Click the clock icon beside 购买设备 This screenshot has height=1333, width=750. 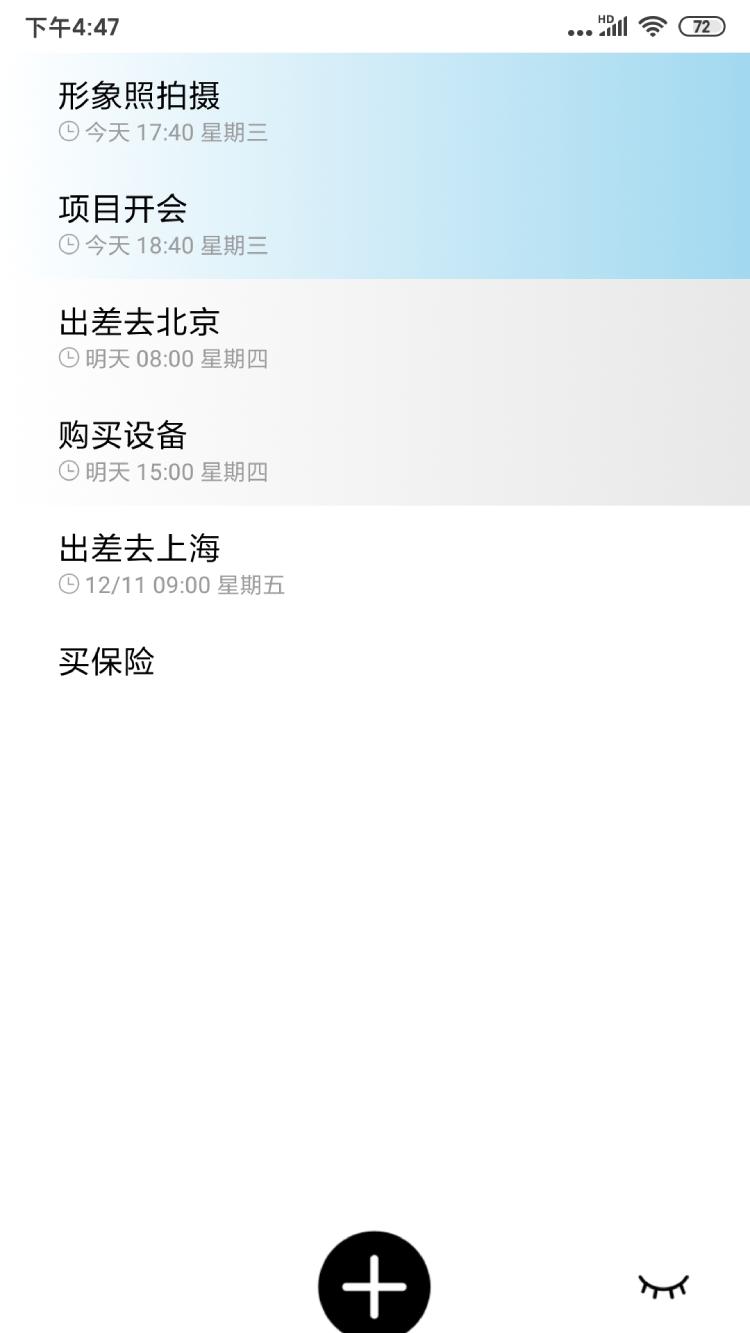(x=67, y=472)
